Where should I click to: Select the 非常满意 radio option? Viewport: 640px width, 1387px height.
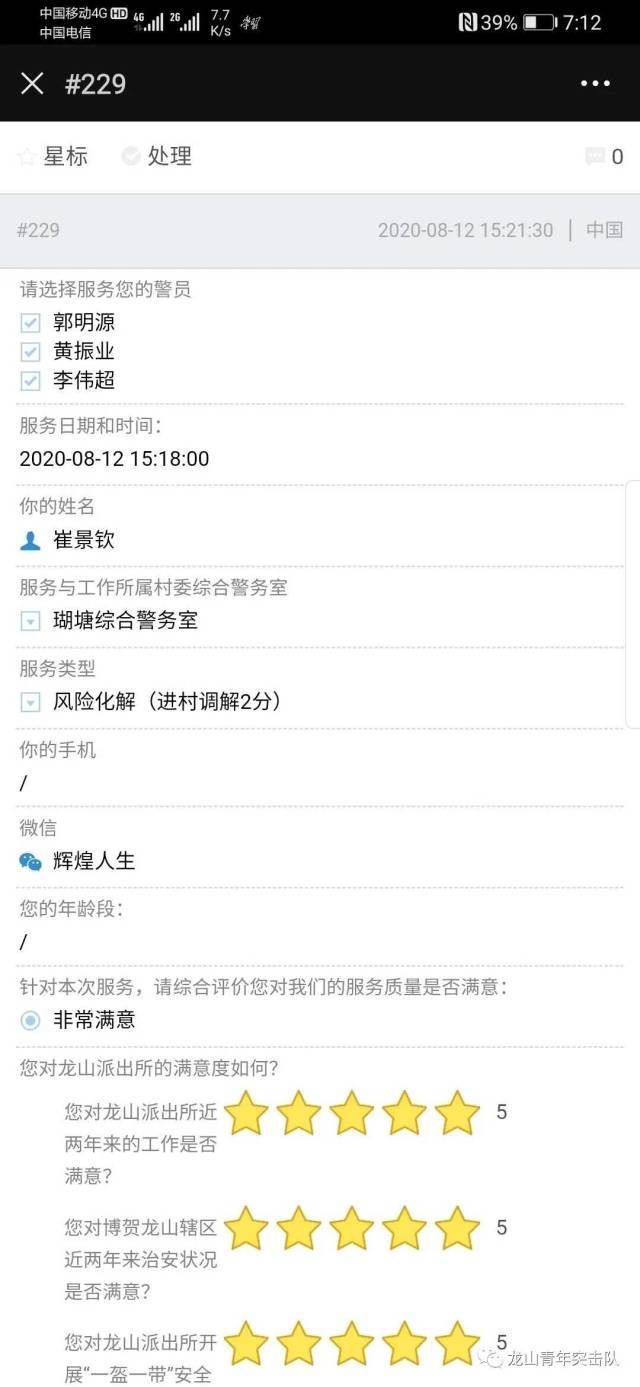pos(31,1021)
